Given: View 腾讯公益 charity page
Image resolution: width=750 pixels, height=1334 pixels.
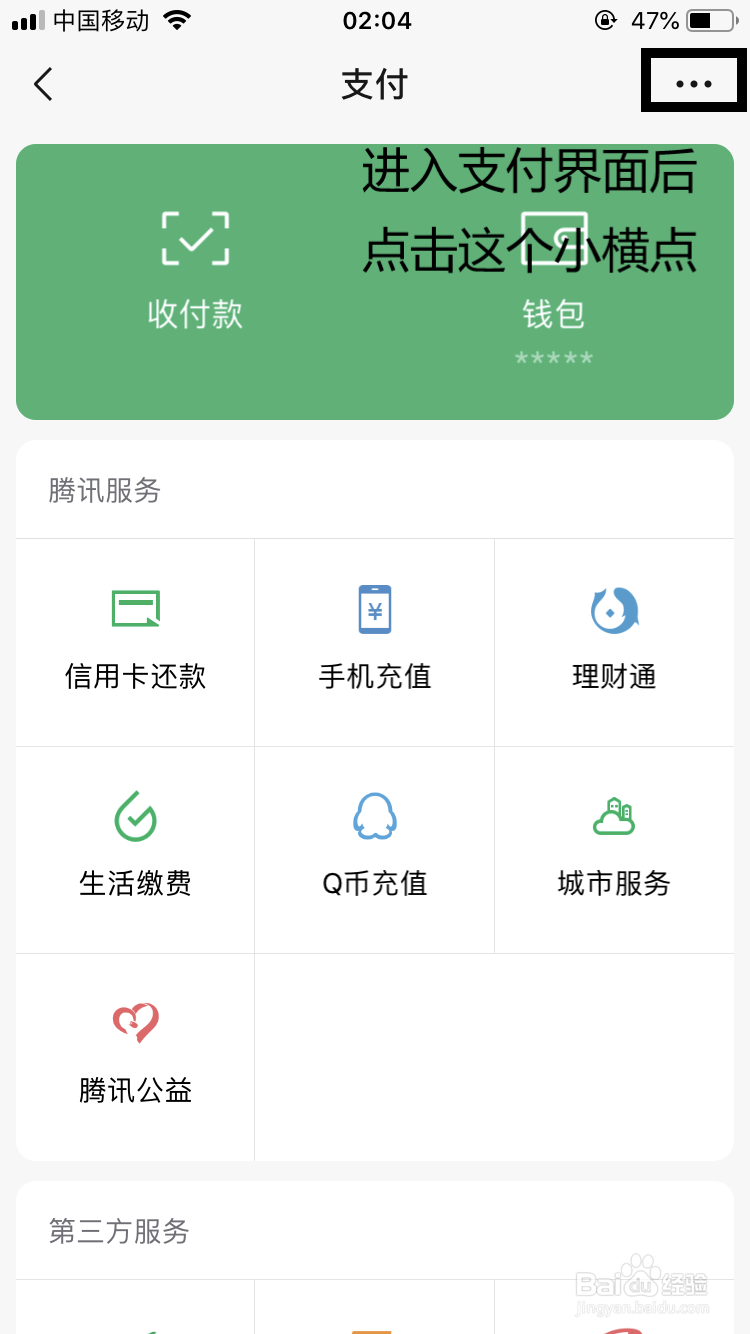Looking at the screenshot, I should 135,1056.
